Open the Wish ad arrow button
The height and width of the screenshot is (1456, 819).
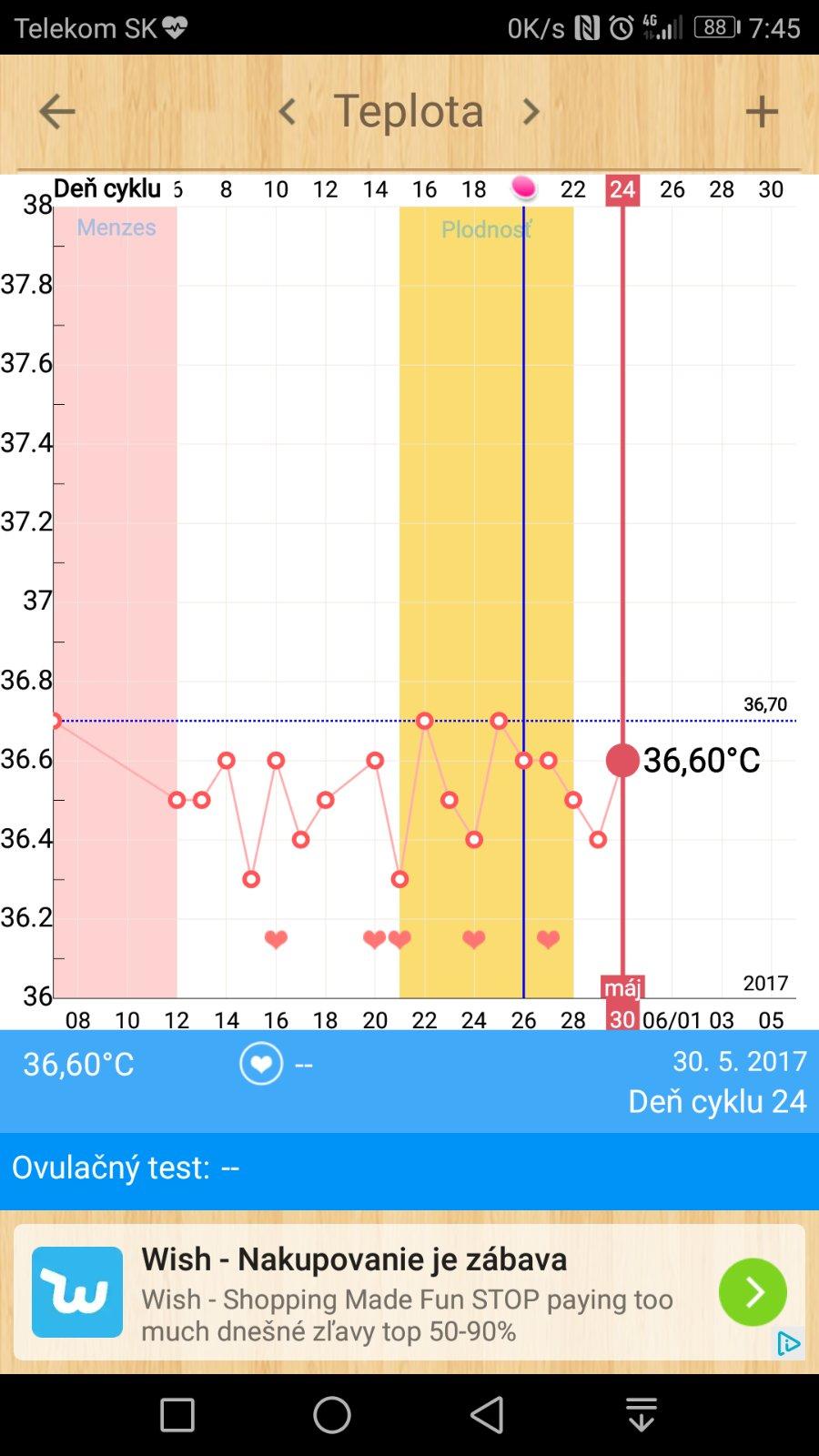point(753,1291)
